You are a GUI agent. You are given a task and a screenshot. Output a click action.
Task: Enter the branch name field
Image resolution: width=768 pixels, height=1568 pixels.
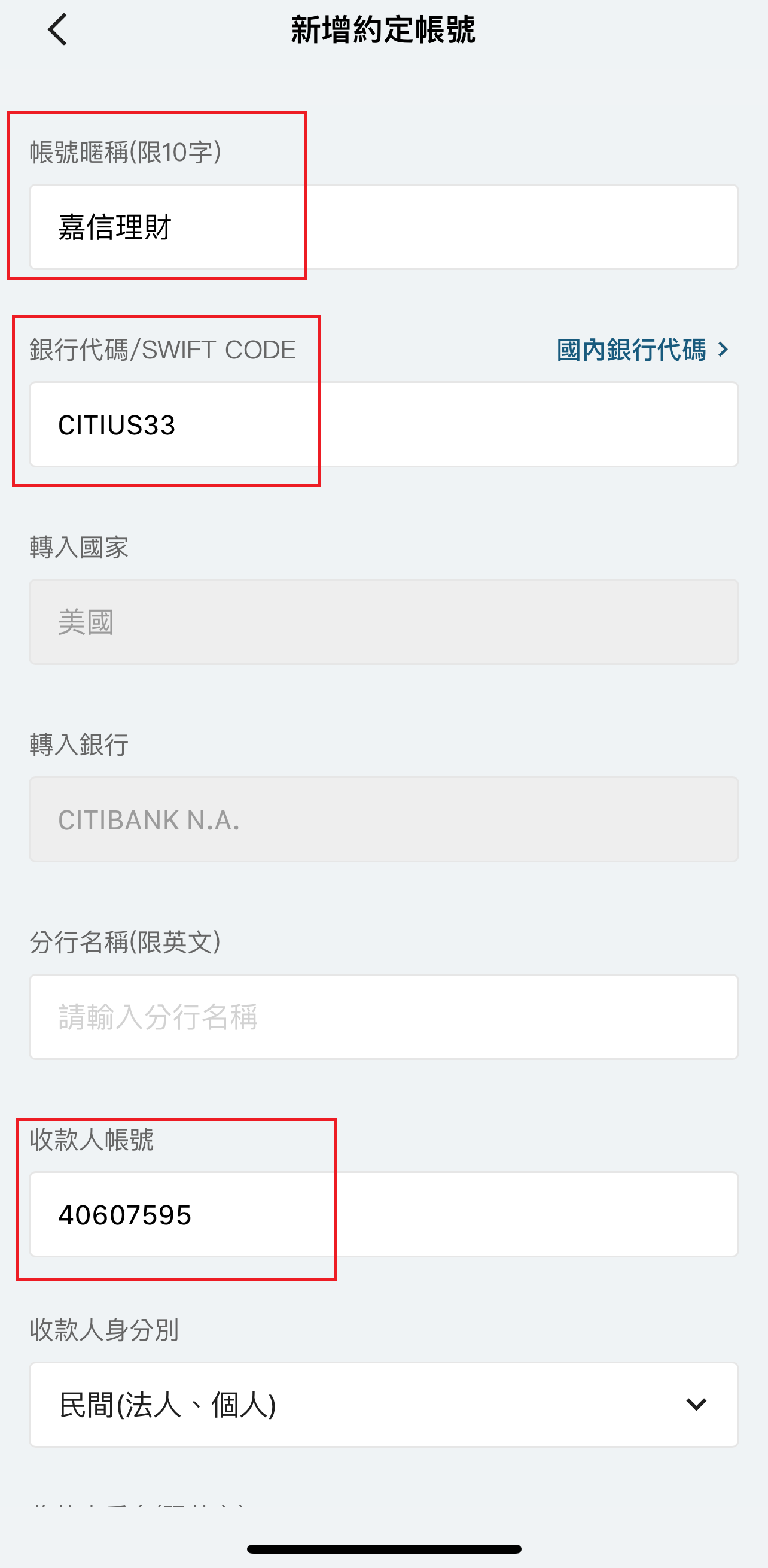(x=383, y=1017)
